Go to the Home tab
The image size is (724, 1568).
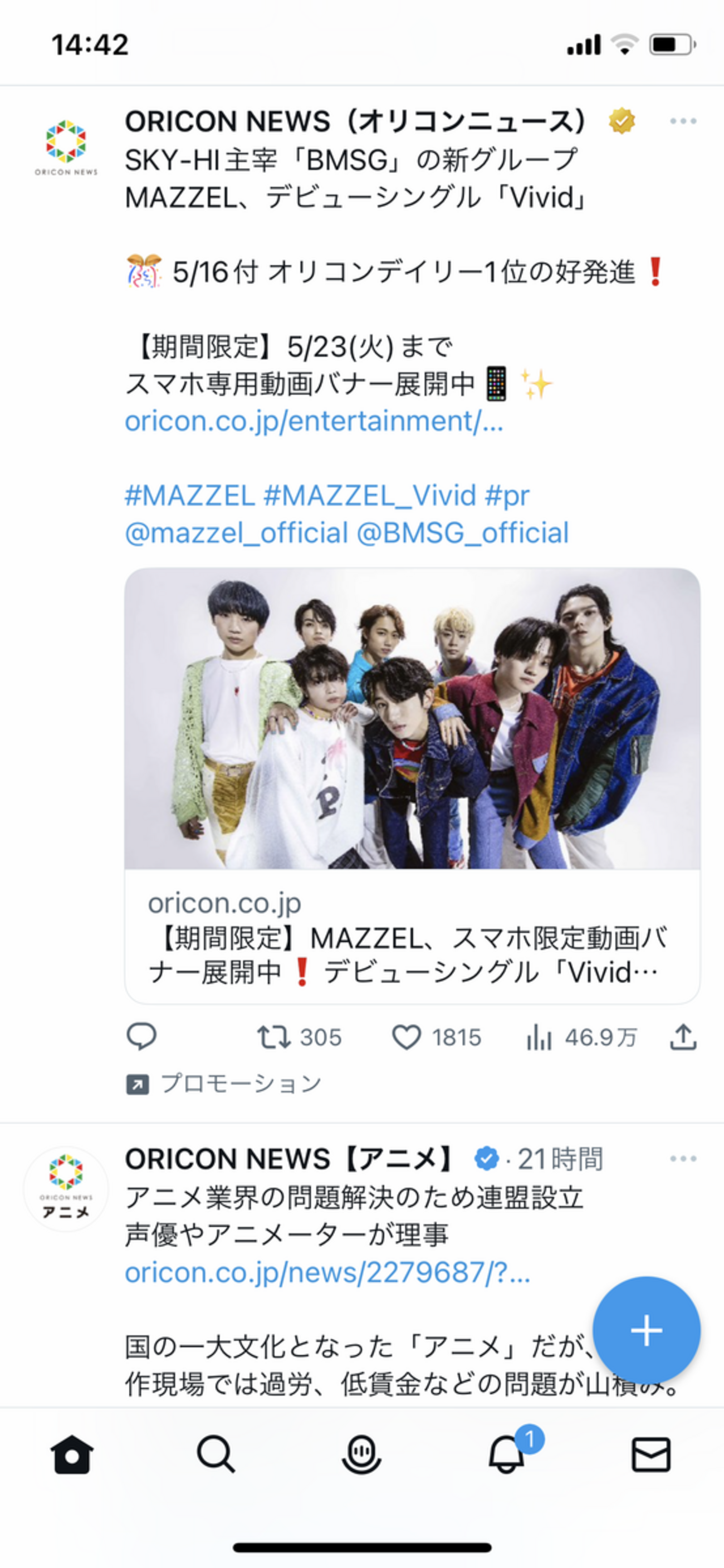72,1455
